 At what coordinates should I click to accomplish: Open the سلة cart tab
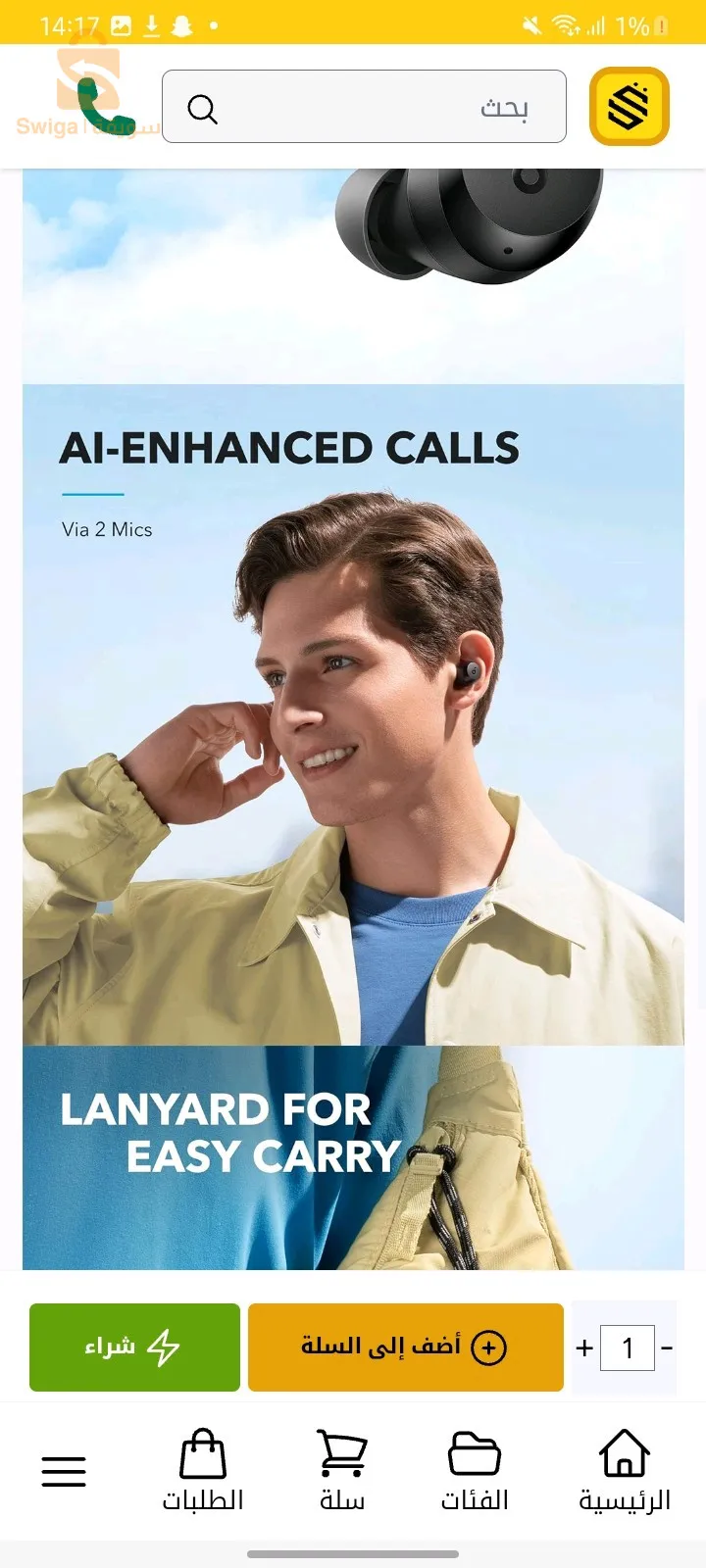click(341, 1470)
